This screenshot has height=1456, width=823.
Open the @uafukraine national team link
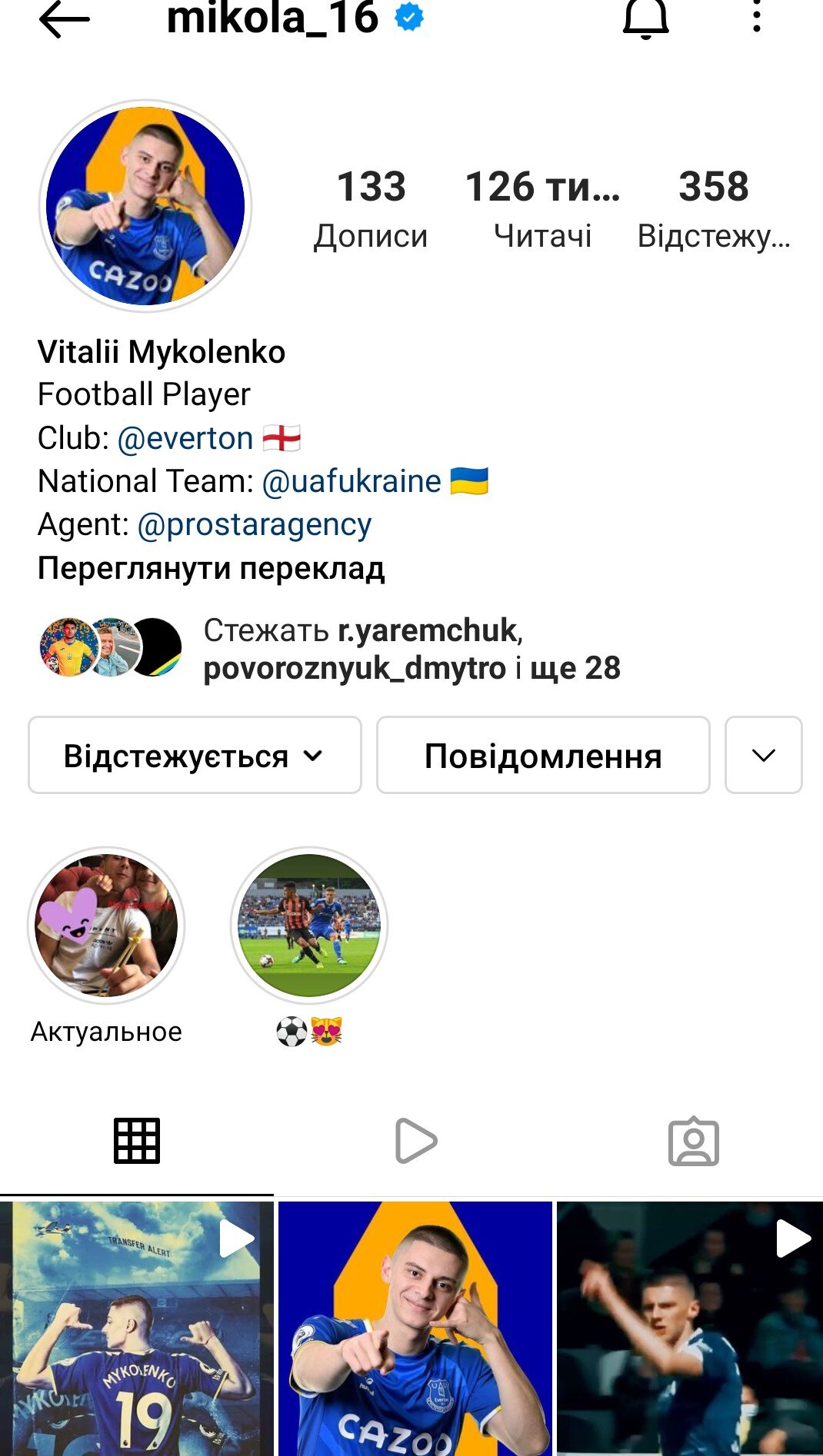pos(352,481)
